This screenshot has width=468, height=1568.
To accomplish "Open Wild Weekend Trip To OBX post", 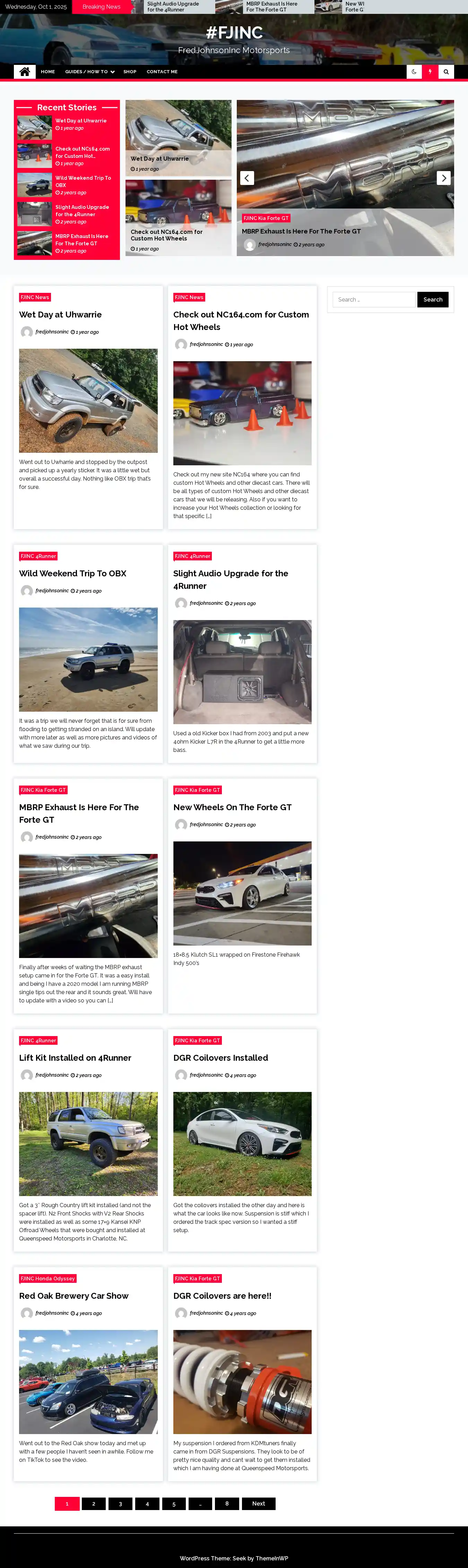I will (72, 574).
